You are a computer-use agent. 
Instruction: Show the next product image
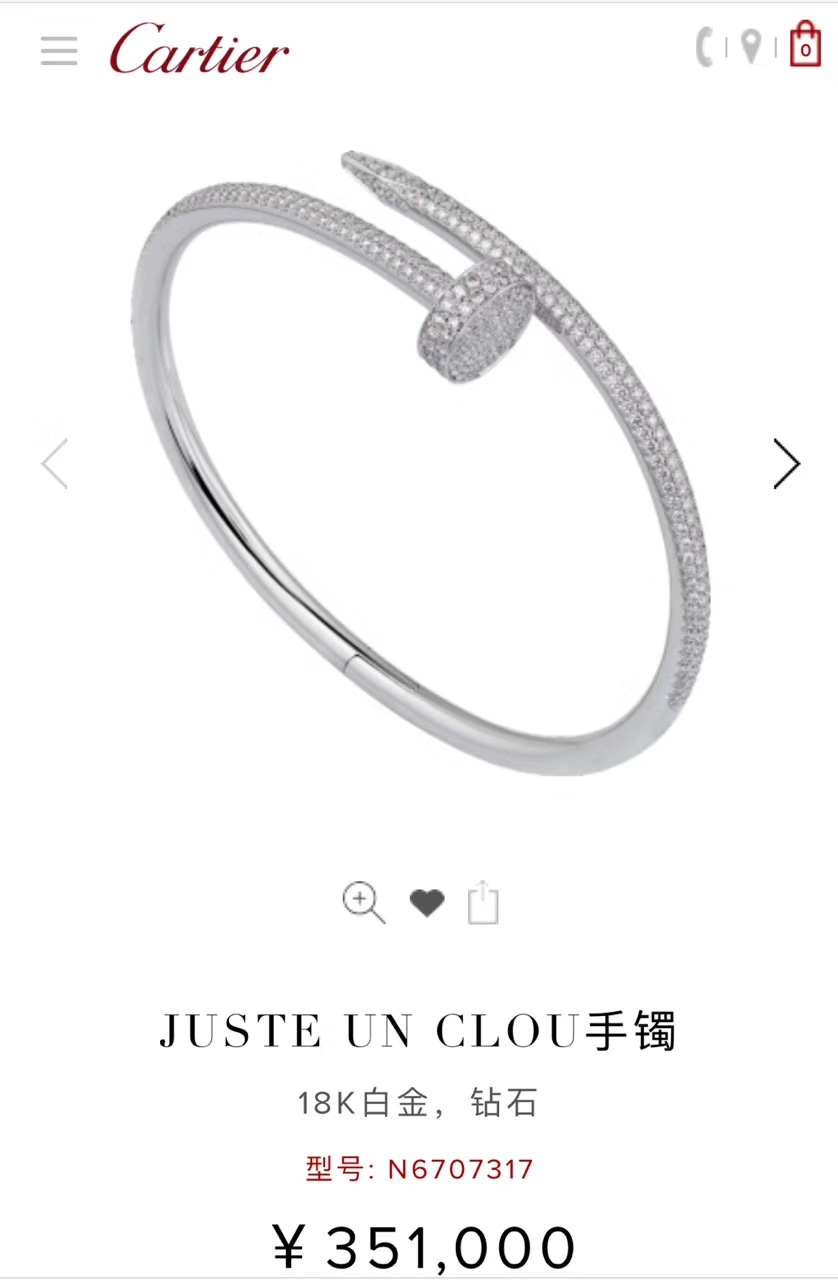(787, 464)
